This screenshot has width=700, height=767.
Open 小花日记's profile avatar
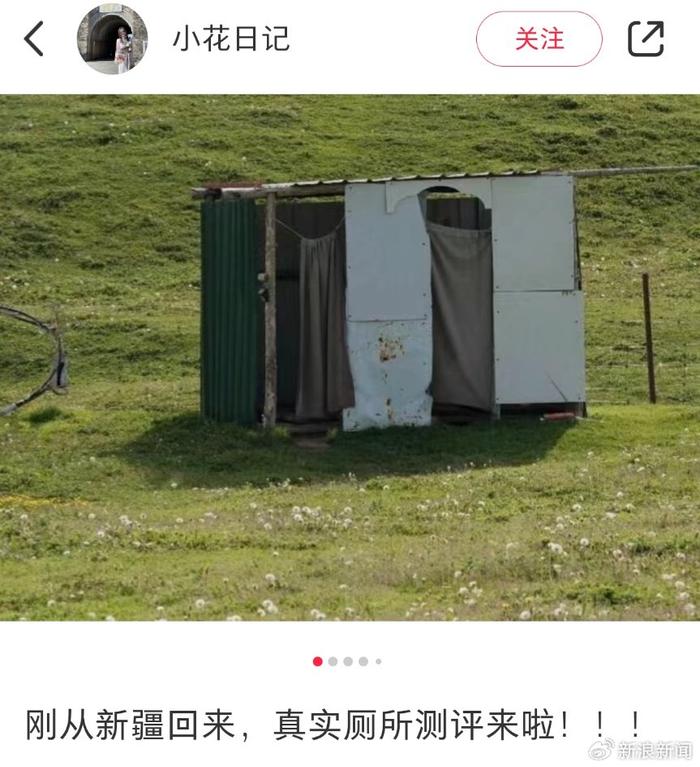pos(112,39)
